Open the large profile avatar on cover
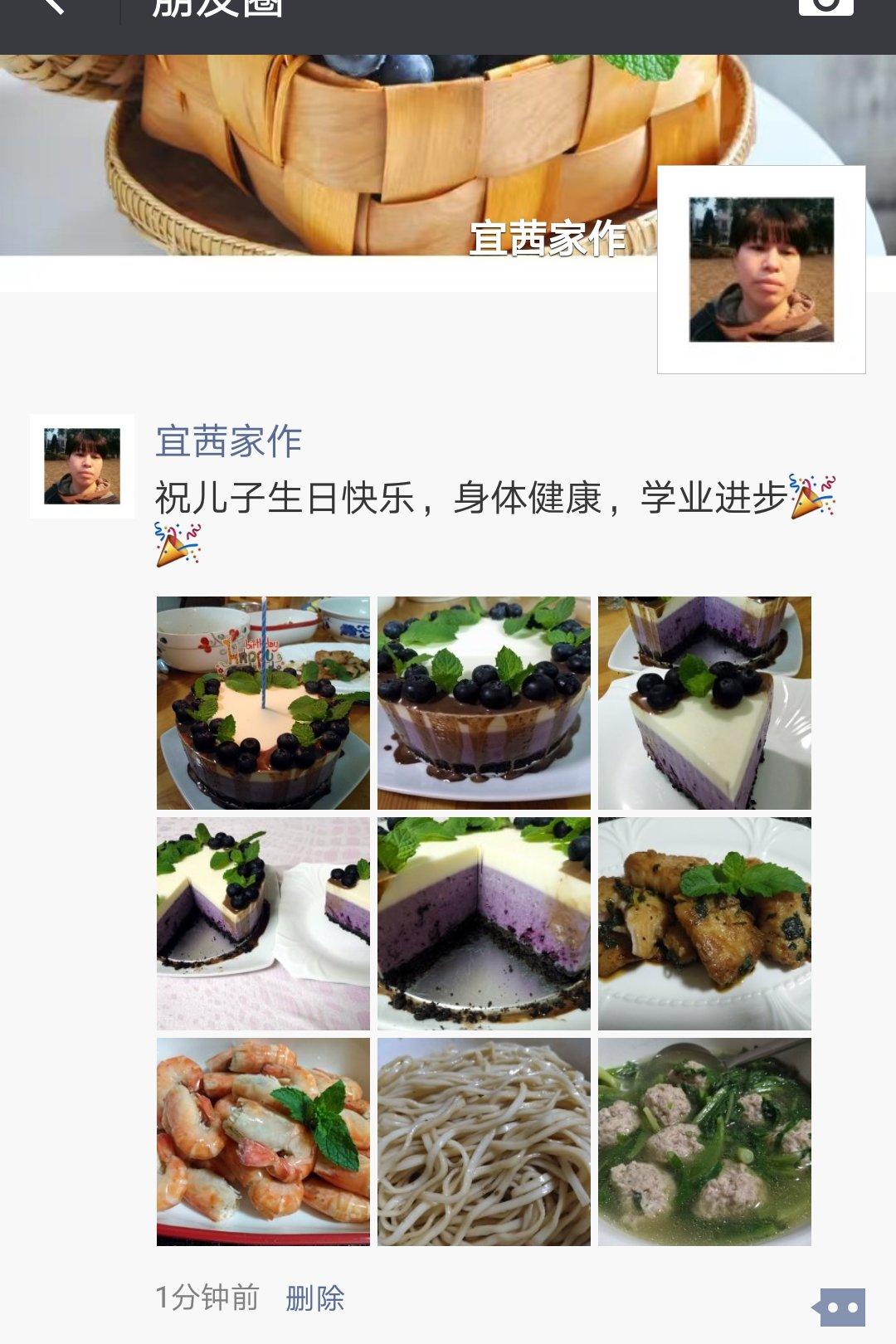This screenshot has height=1344, width=896. pos(761,270)
